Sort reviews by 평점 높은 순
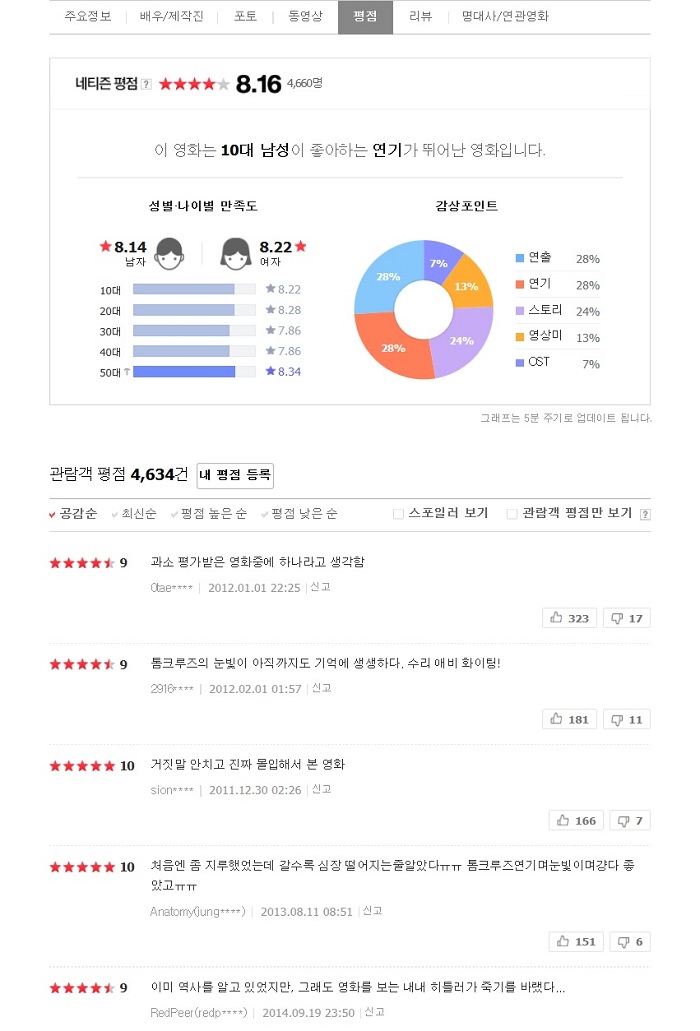Screen dimensions: 700x1031 (213, 514)
